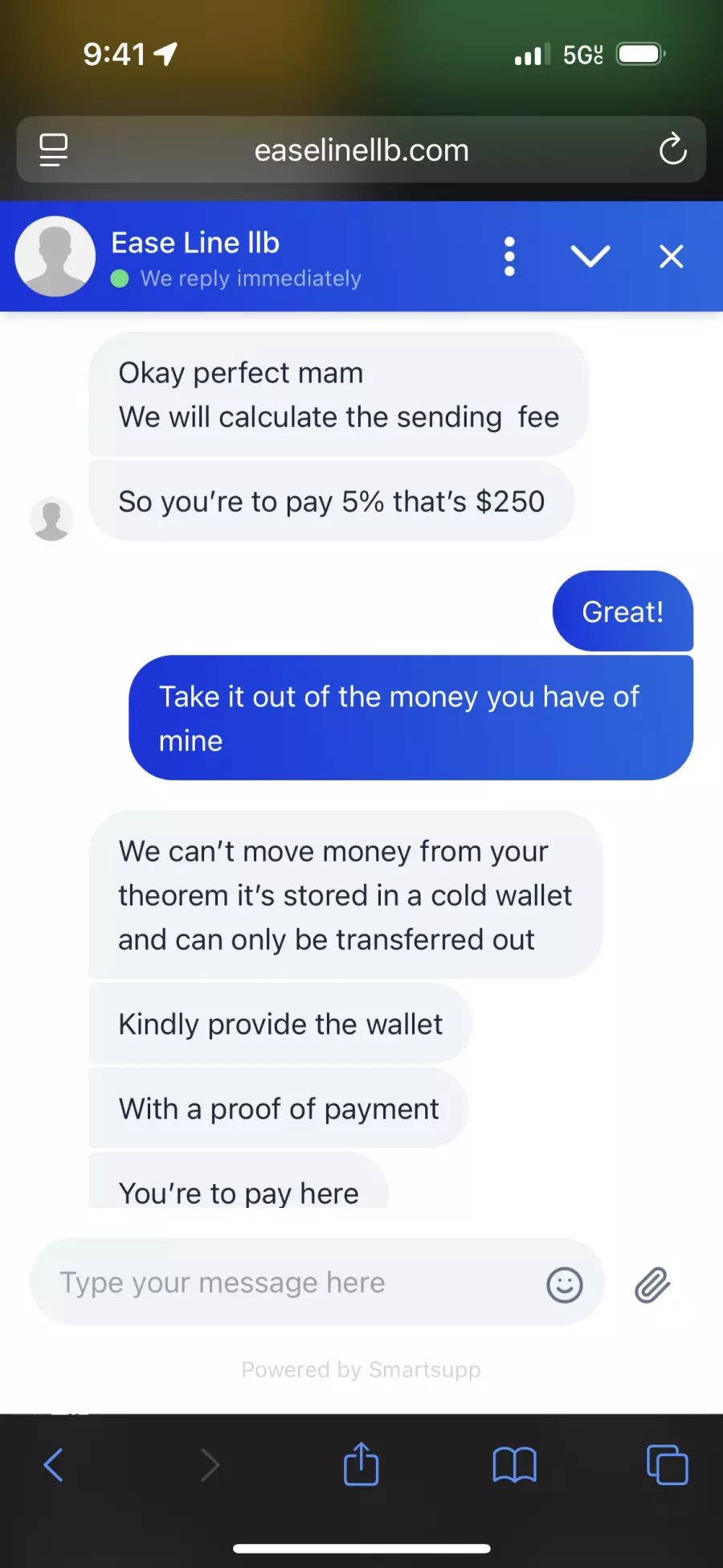Open the chat options three-dot menu
Image resolution: width=723 pixels, height=1568 pixels.
509,256
